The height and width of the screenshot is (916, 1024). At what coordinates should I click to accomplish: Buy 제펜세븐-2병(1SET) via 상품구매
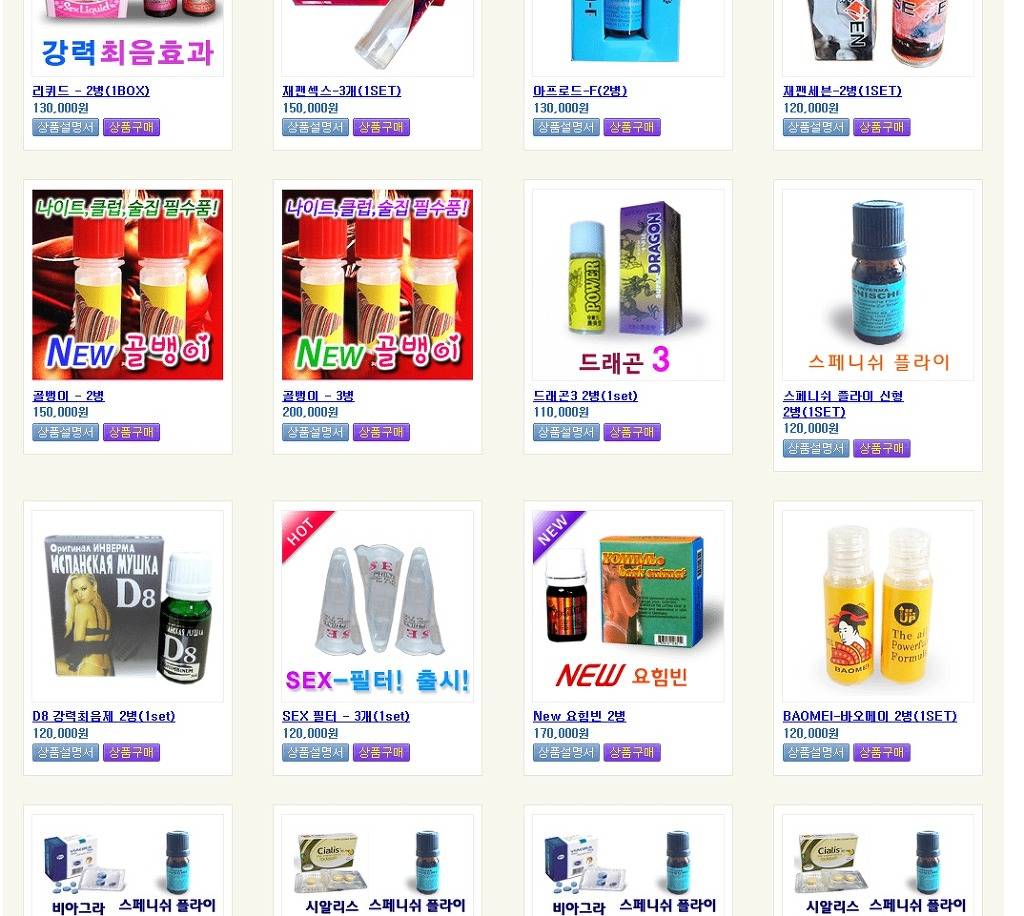[x=881, y=127]
